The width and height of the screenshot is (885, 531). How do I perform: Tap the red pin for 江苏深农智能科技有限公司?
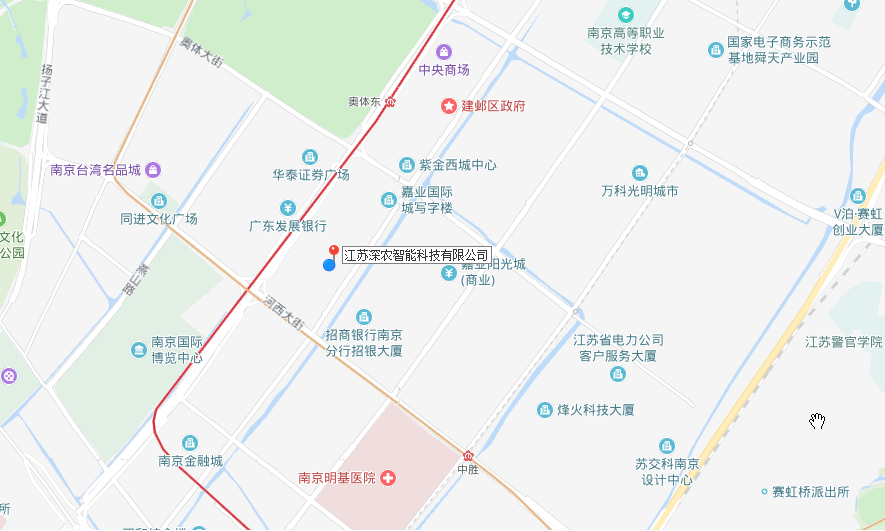[x=333, y=252]
